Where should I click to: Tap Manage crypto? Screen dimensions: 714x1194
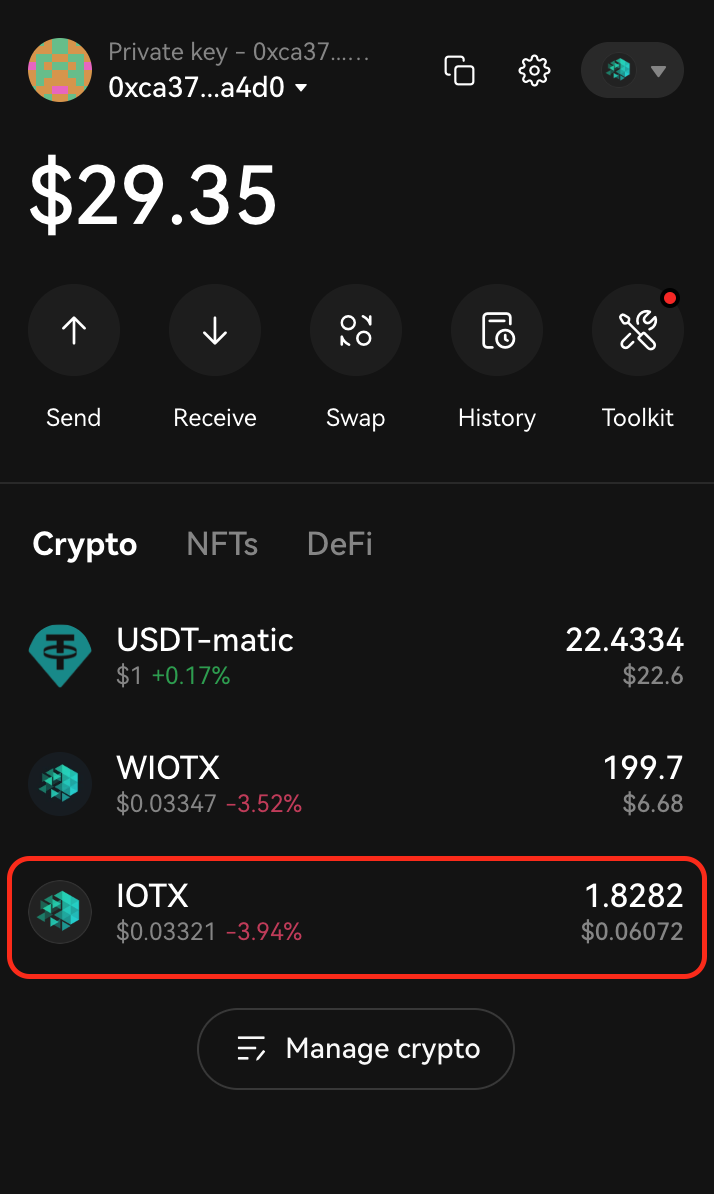point(356,1048)
